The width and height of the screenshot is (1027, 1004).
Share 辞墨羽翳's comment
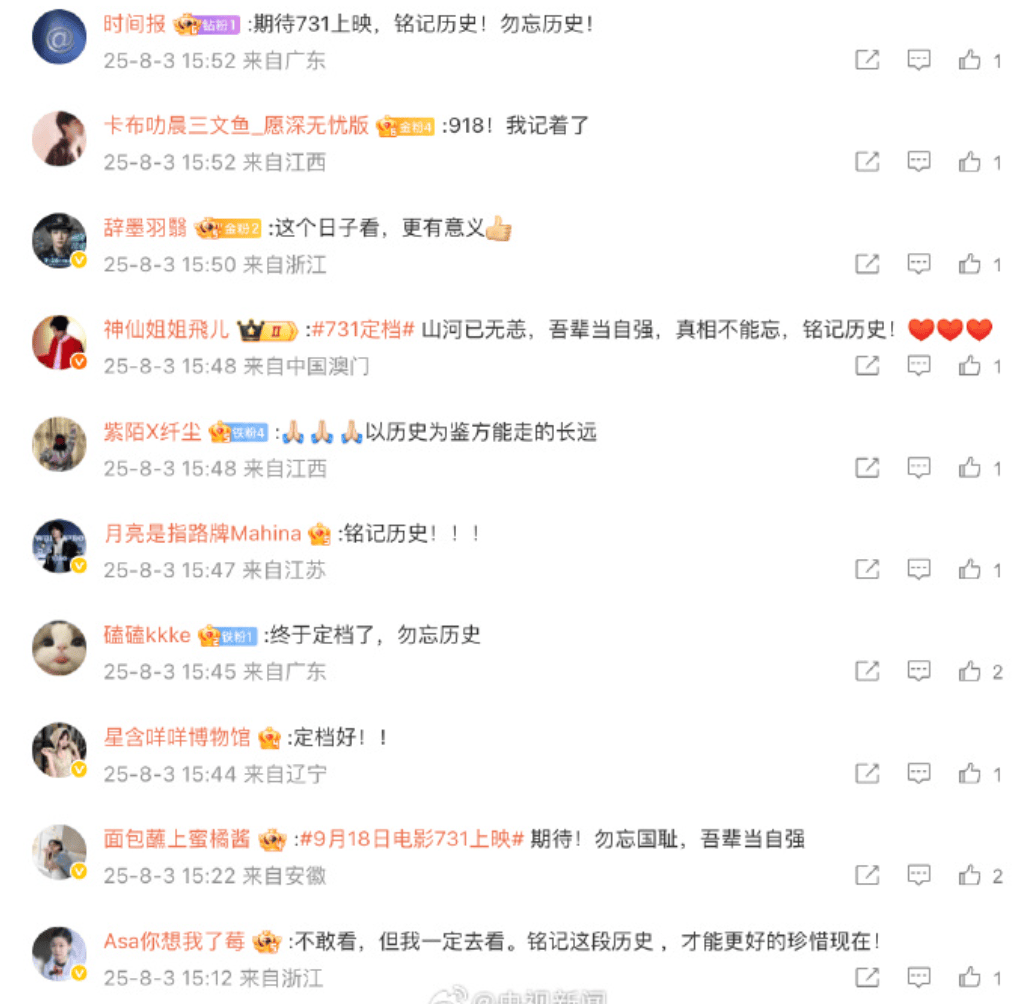coord(867,265)
